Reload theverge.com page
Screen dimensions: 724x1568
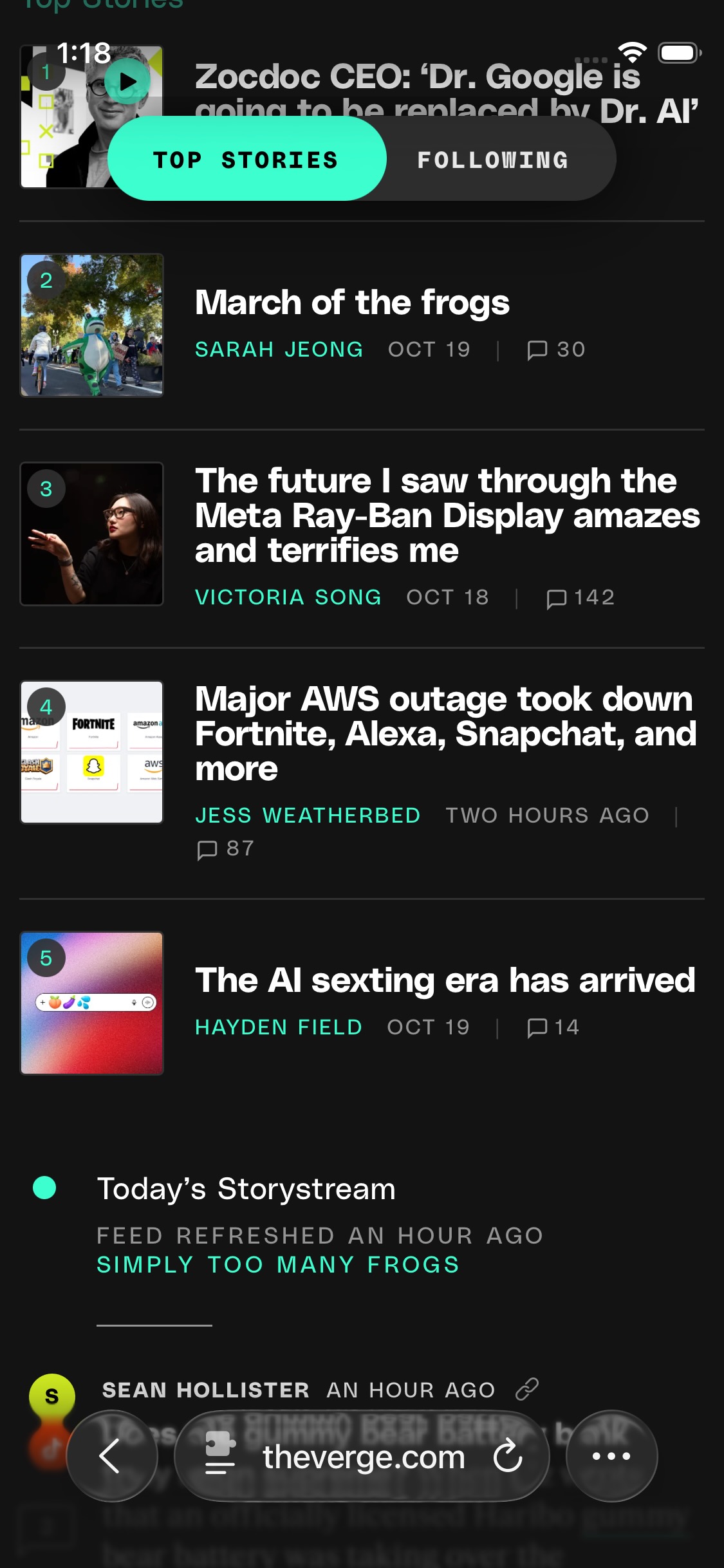(x=508, y=1456)
